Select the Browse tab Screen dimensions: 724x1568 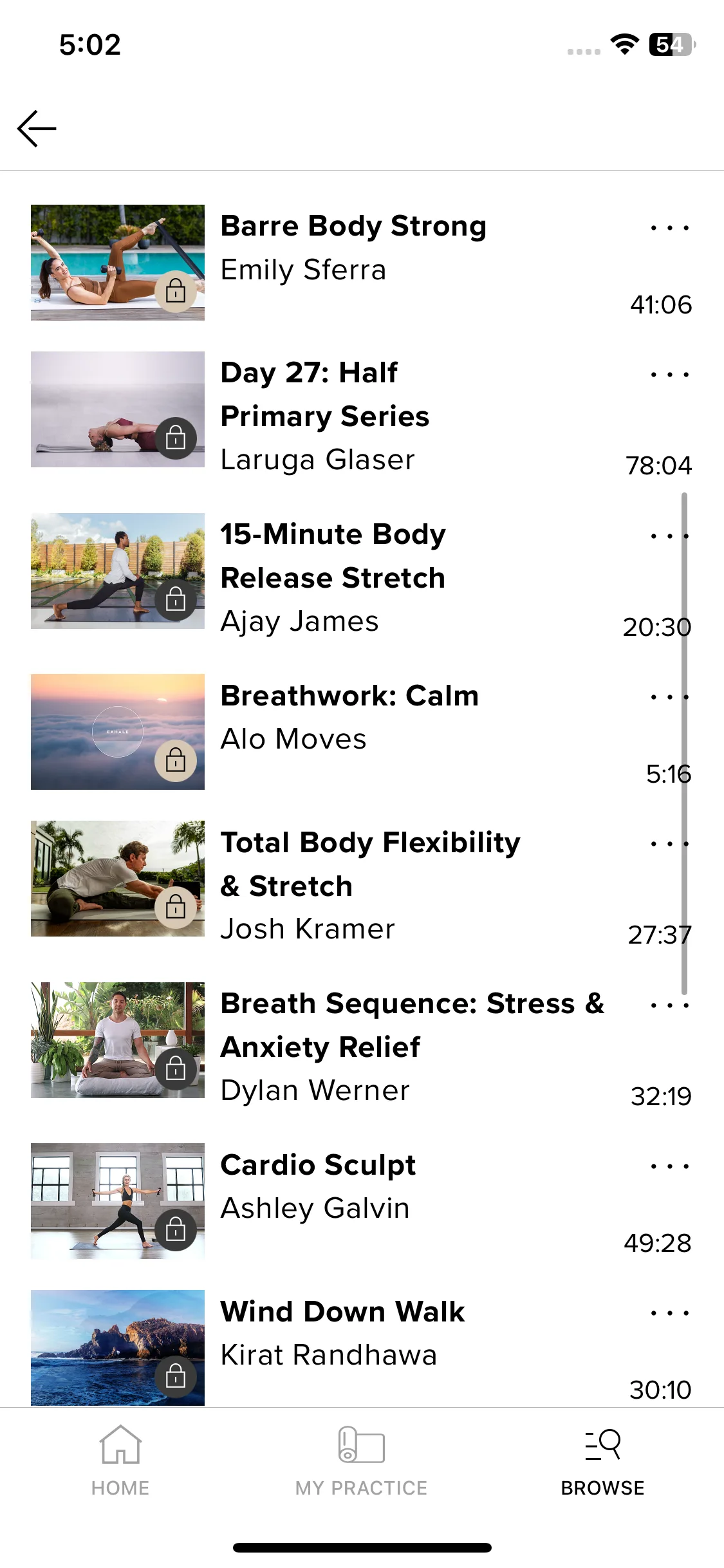coord(602,1462)
